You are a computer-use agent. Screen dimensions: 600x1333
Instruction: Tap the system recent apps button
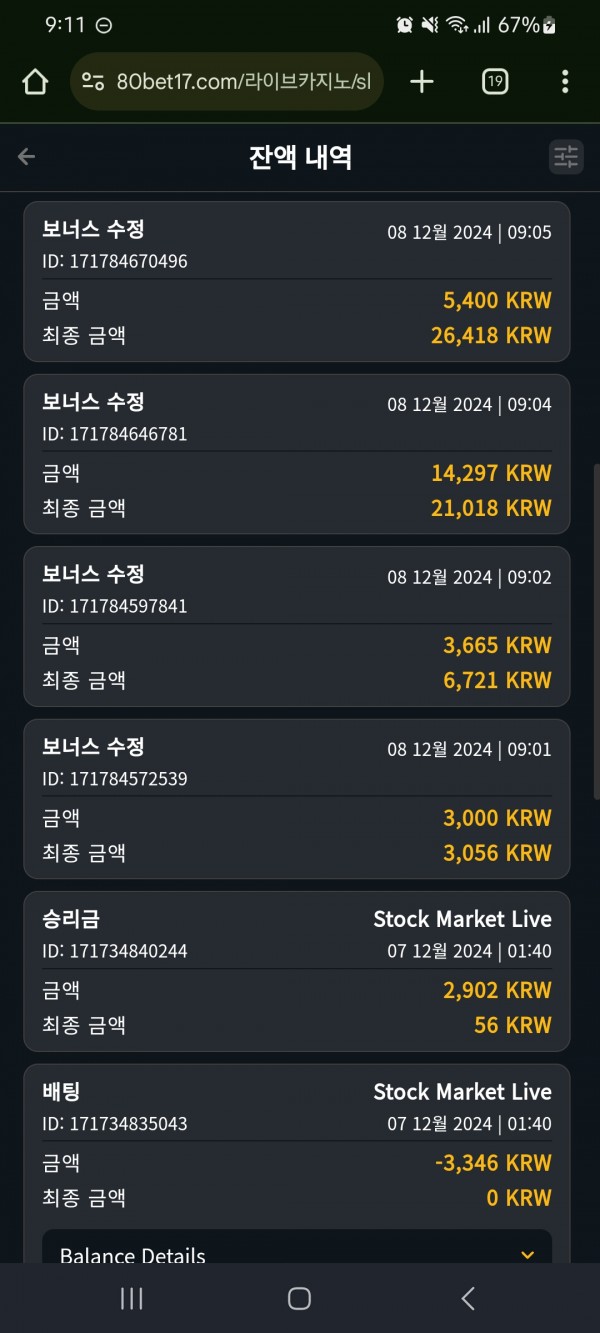pyautogui.click(x=131, y=1298)
